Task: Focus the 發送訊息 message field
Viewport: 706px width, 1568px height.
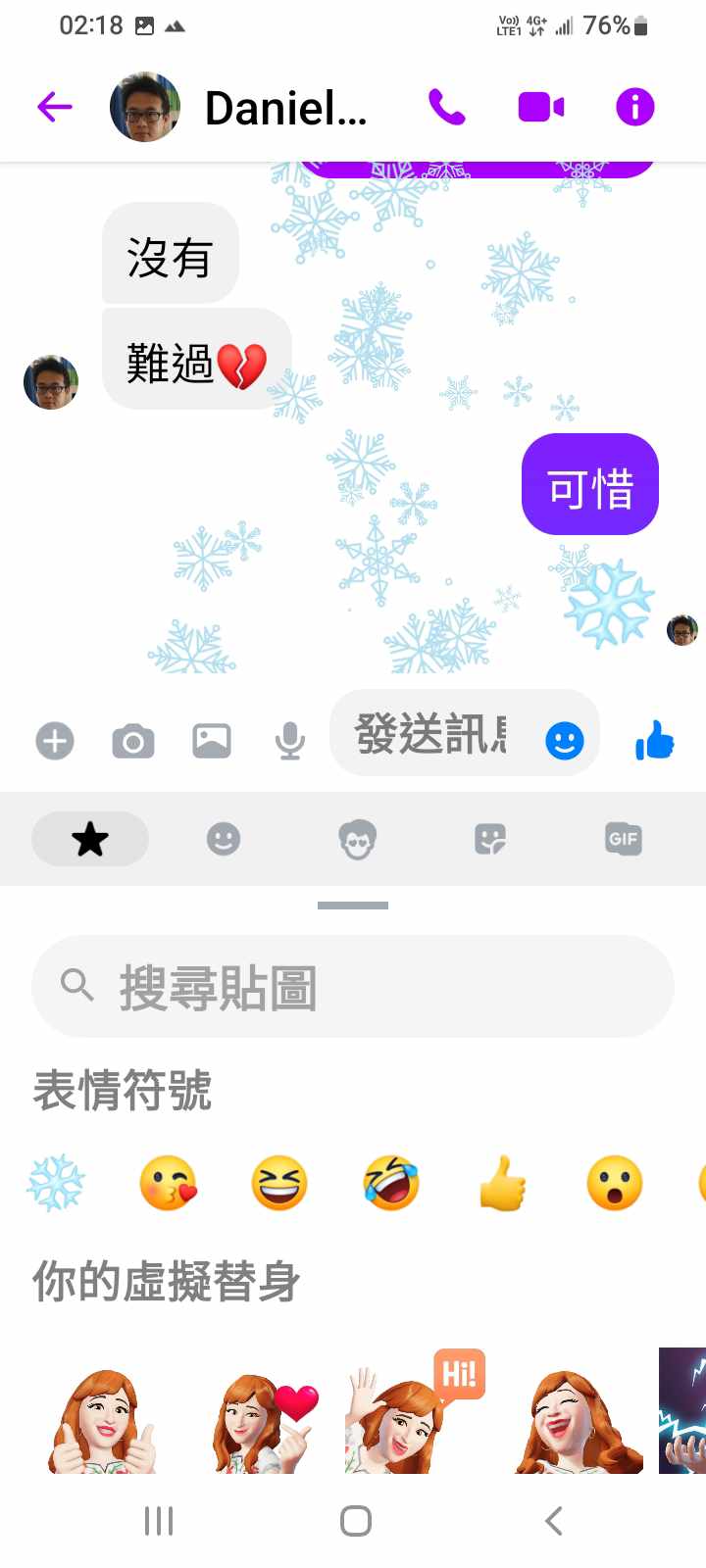Action: [431, 734]
